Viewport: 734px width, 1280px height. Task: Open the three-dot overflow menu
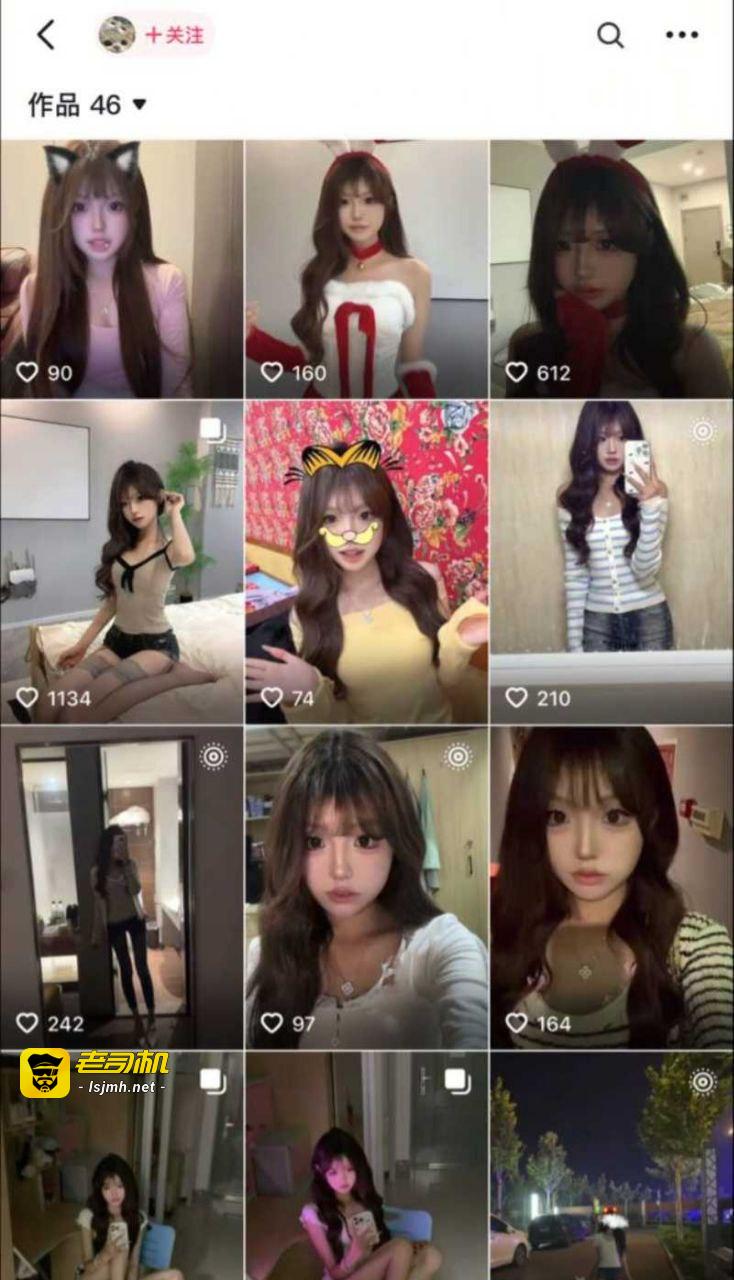[682, 35]
